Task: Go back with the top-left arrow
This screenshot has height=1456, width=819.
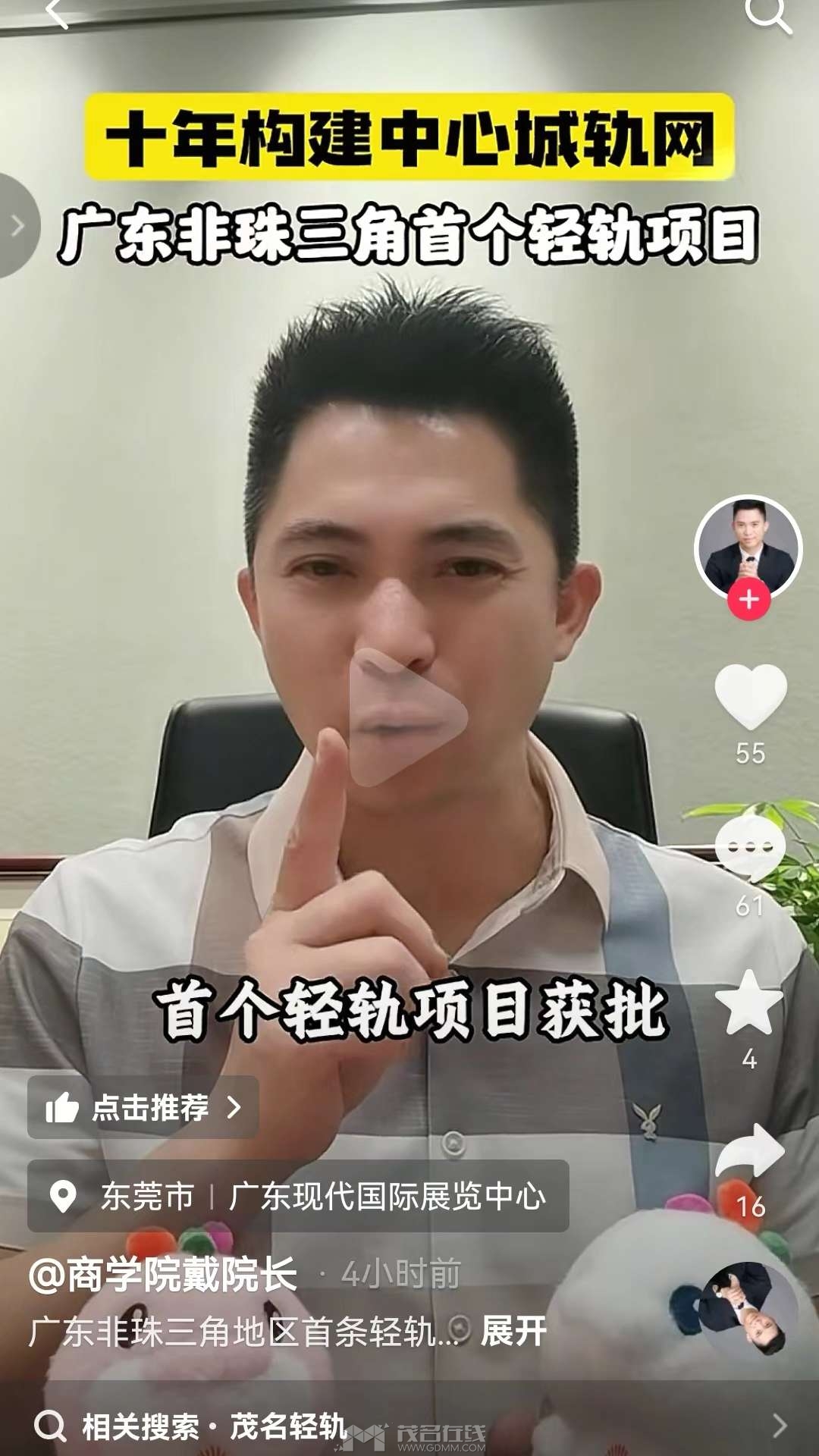Action: pyautogui.click(x=58, y=12)
